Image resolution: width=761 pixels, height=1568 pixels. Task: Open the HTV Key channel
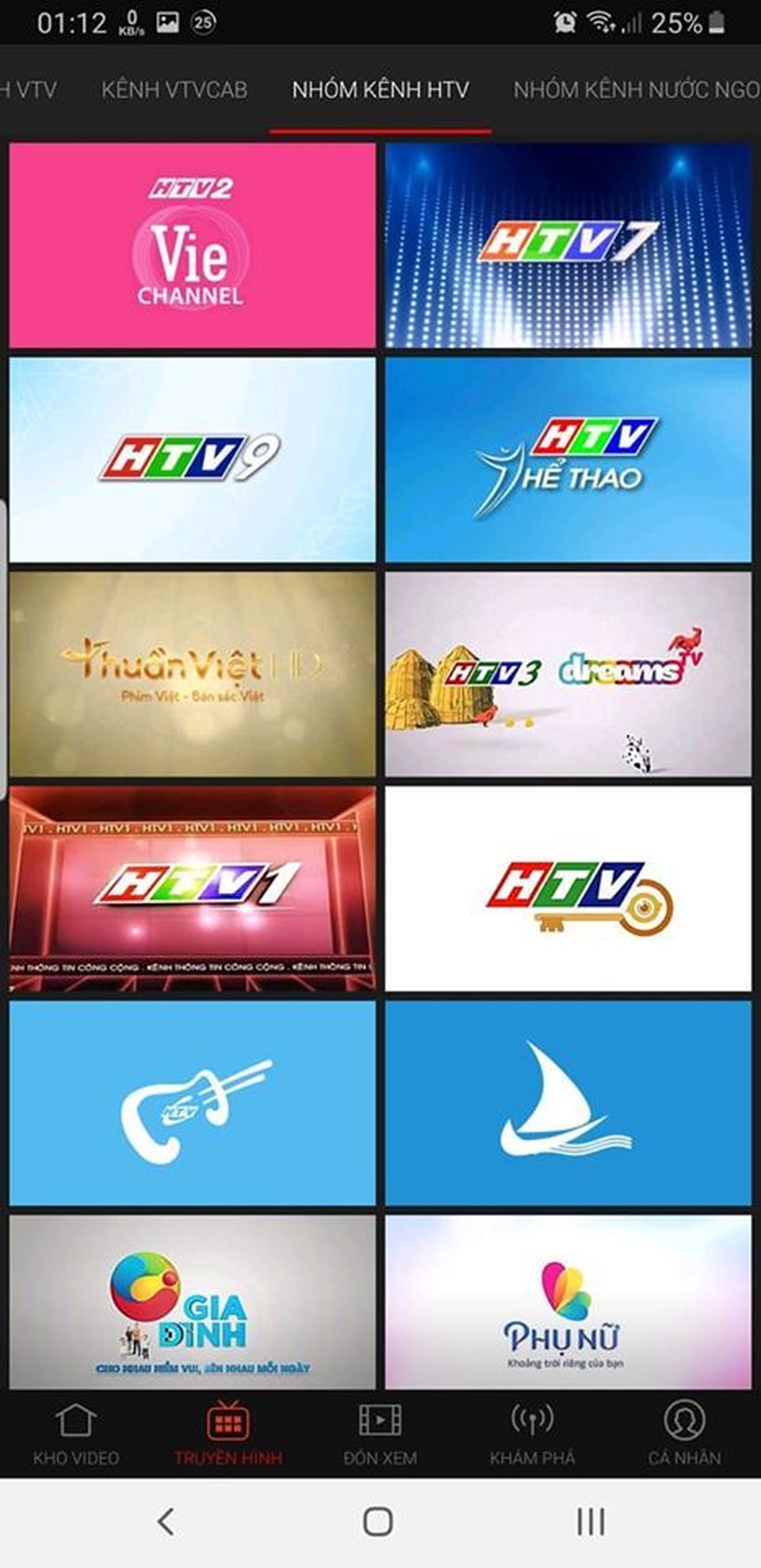click(568, 888)
